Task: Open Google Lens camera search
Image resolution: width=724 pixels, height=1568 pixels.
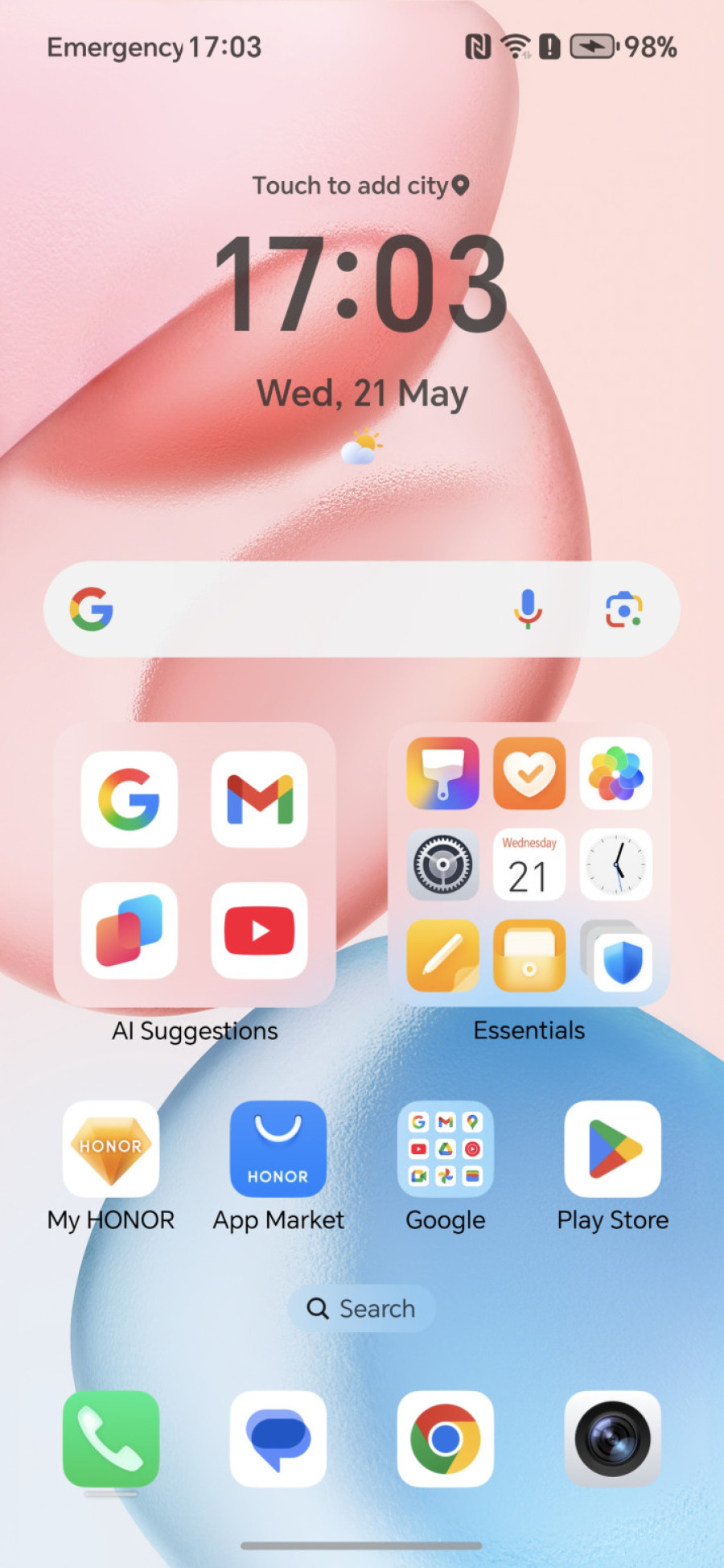Action: click(x=623, y=609)
